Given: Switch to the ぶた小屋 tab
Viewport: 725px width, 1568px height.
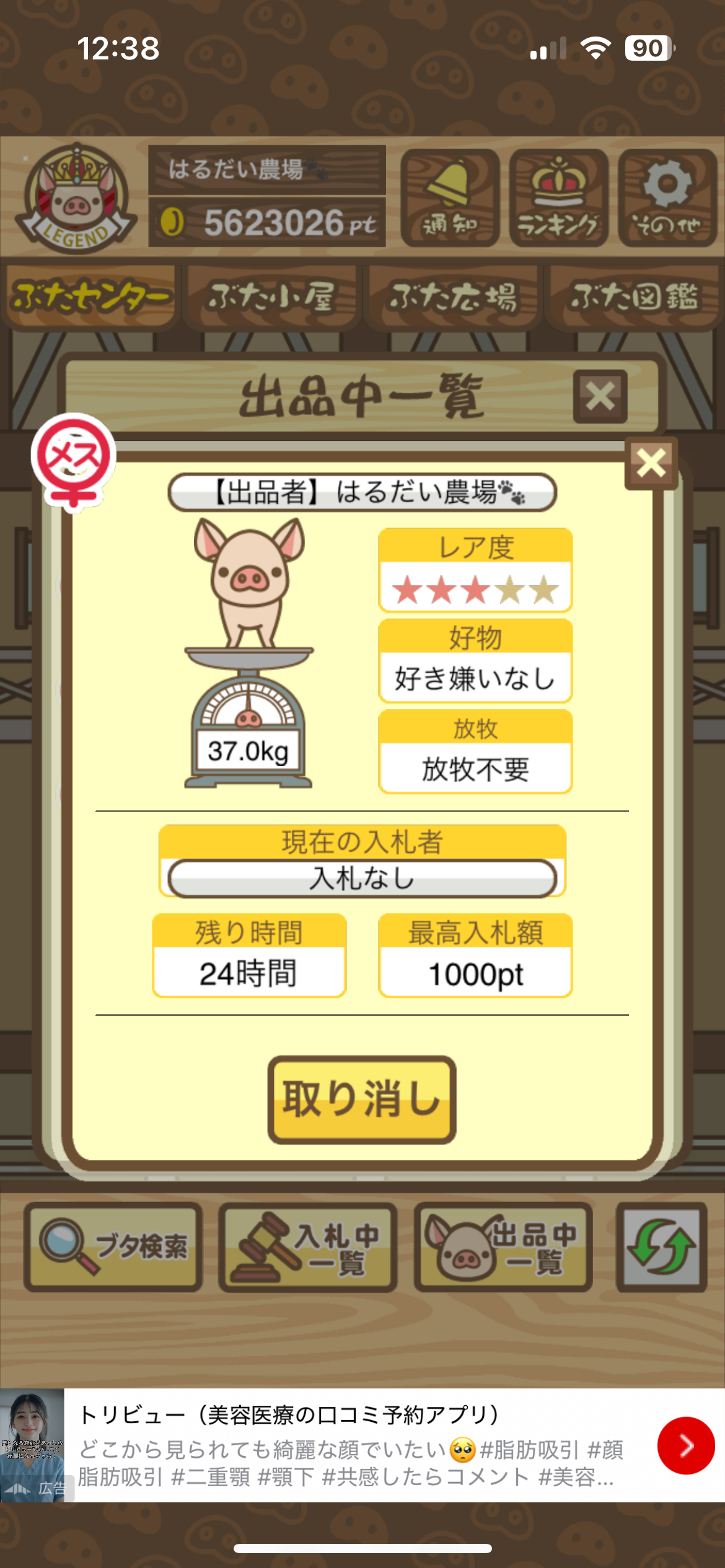Looking at the screenshot, I should [271, 298].
